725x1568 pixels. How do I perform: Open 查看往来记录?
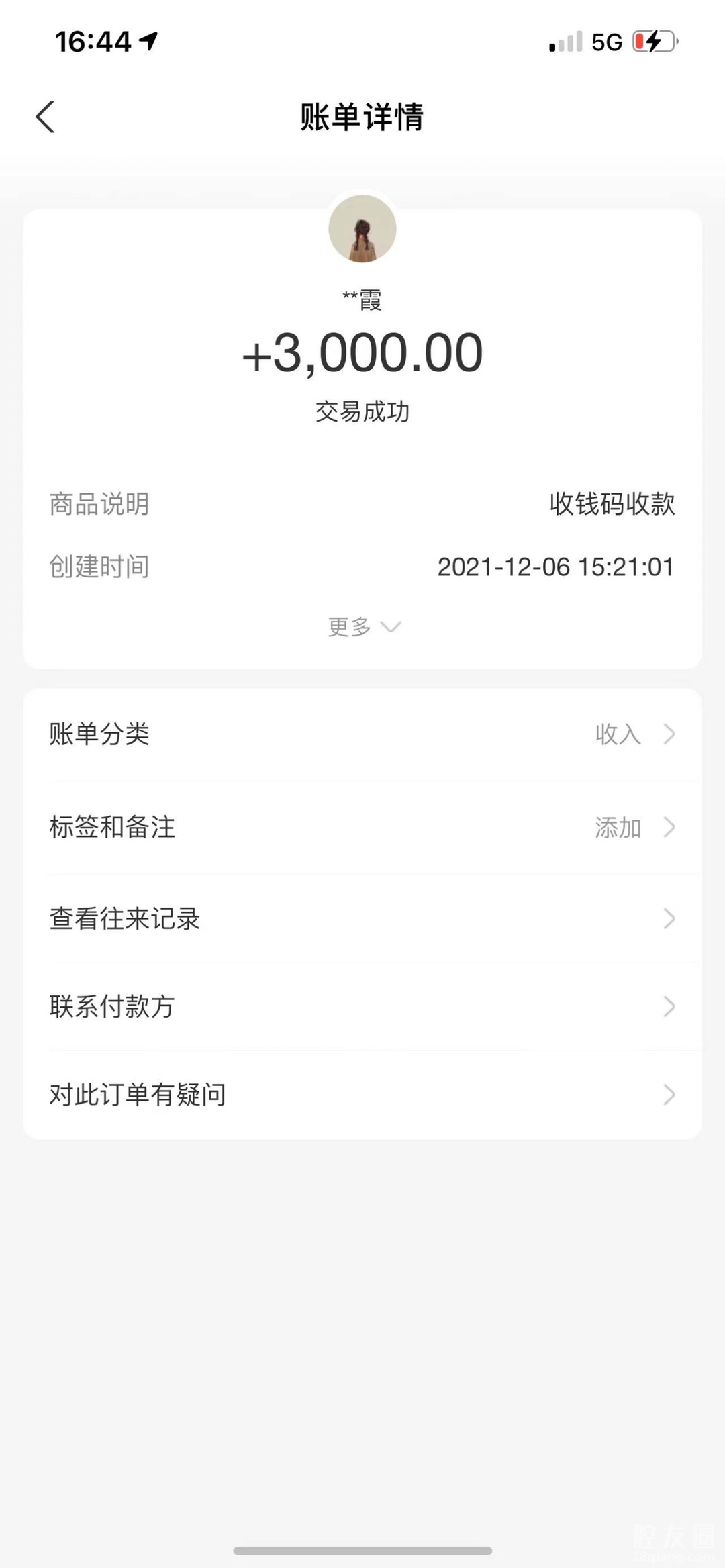[x=362, y=919]
